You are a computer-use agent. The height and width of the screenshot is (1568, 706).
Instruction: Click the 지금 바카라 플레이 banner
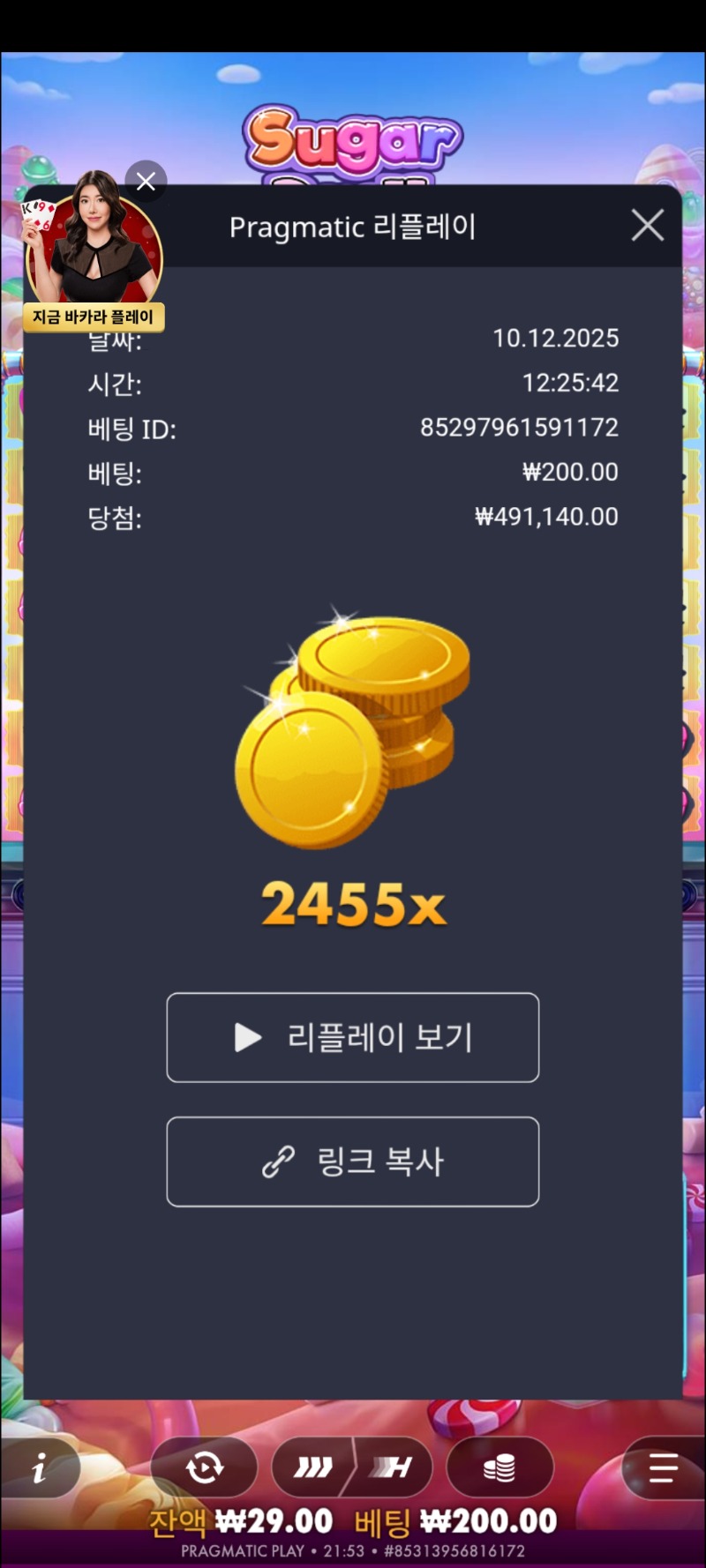point(94,317)
